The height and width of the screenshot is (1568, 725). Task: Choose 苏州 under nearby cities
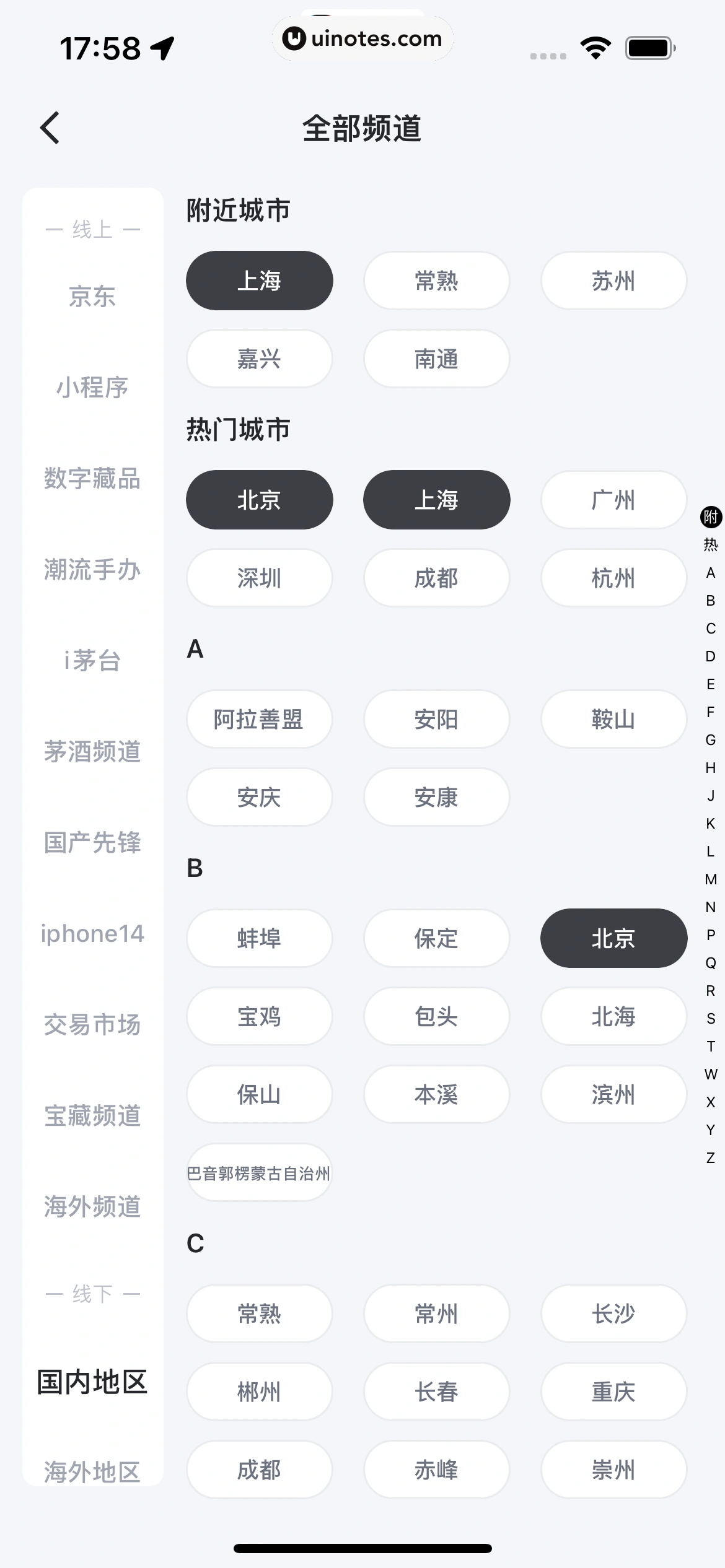pyautogui.click(x=613, y=281)
